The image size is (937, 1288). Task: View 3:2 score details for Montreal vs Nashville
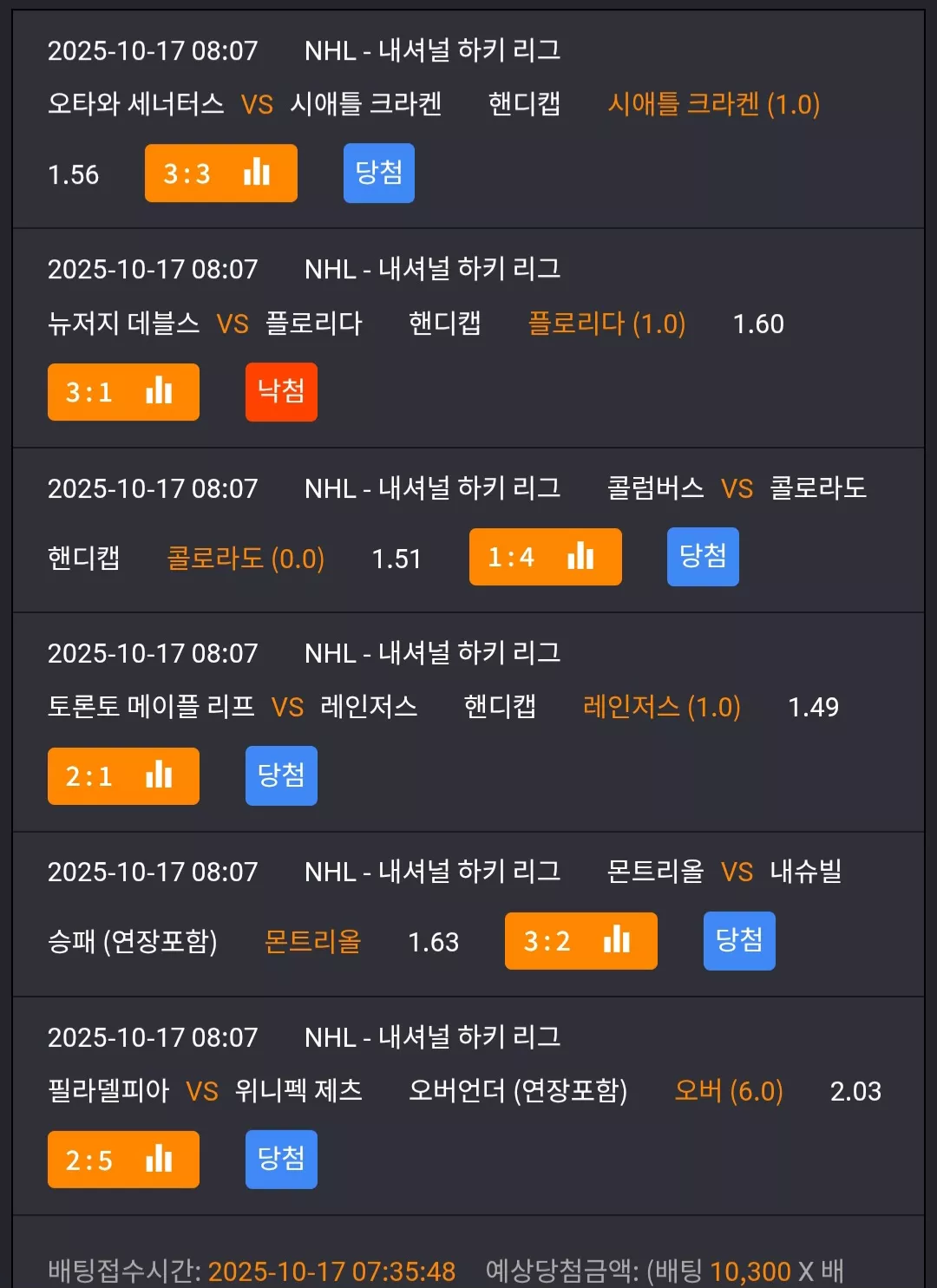[x=580, y=941]
